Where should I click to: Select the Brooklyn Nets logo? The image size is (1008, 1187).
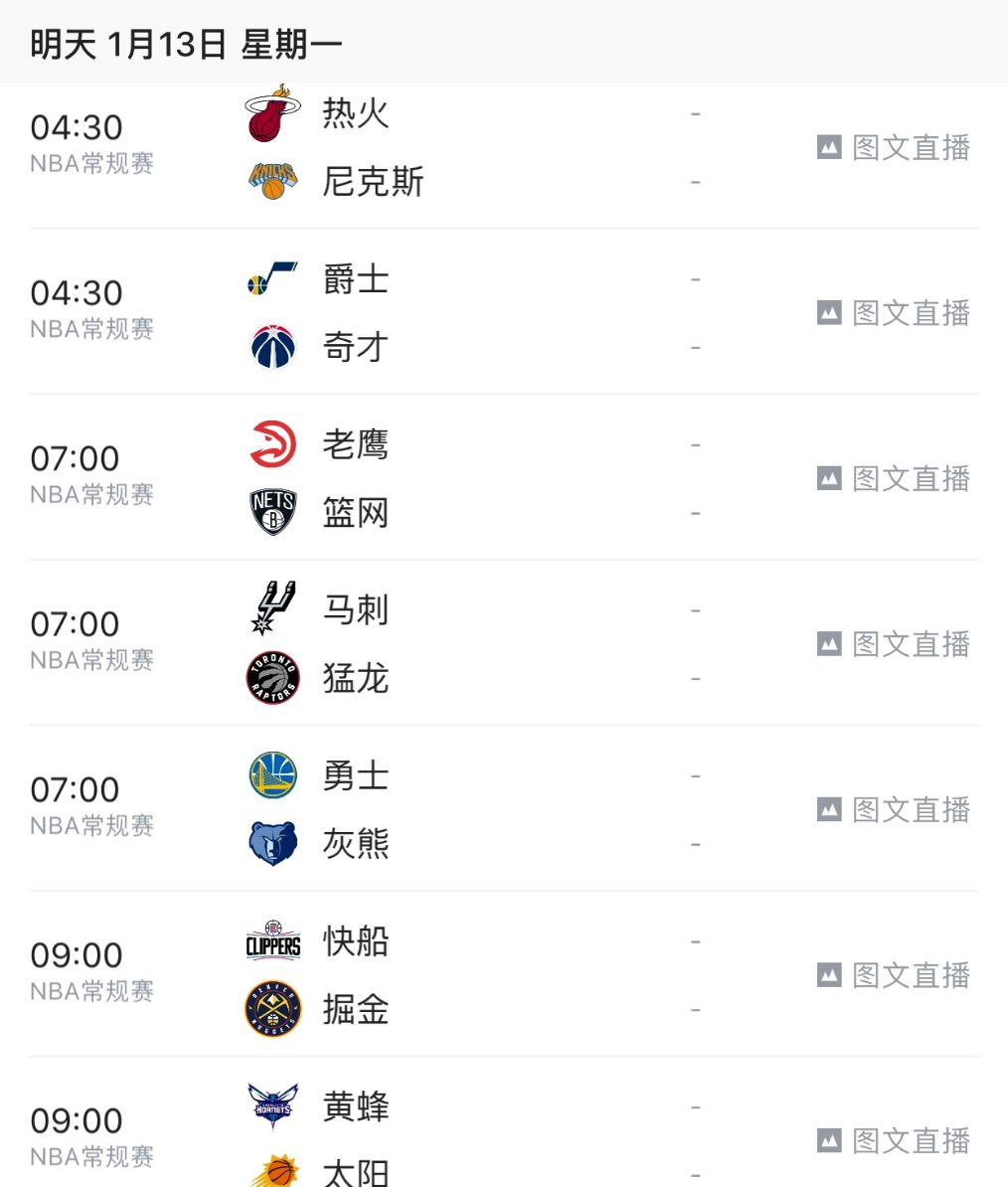coord(270,511)
